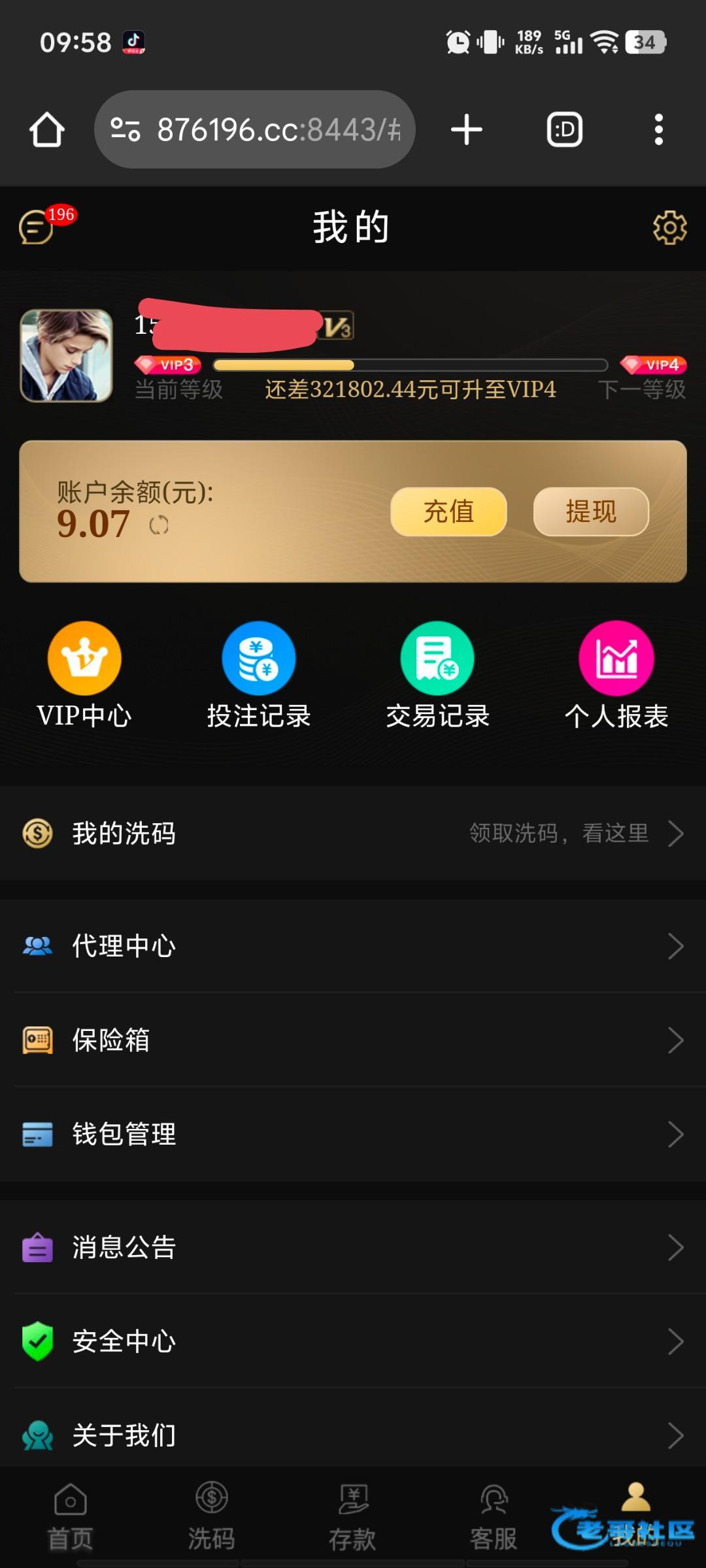The width and height of the screenshot is (706, 1568).
Task: Open 消息公告
Action: 353,1247
